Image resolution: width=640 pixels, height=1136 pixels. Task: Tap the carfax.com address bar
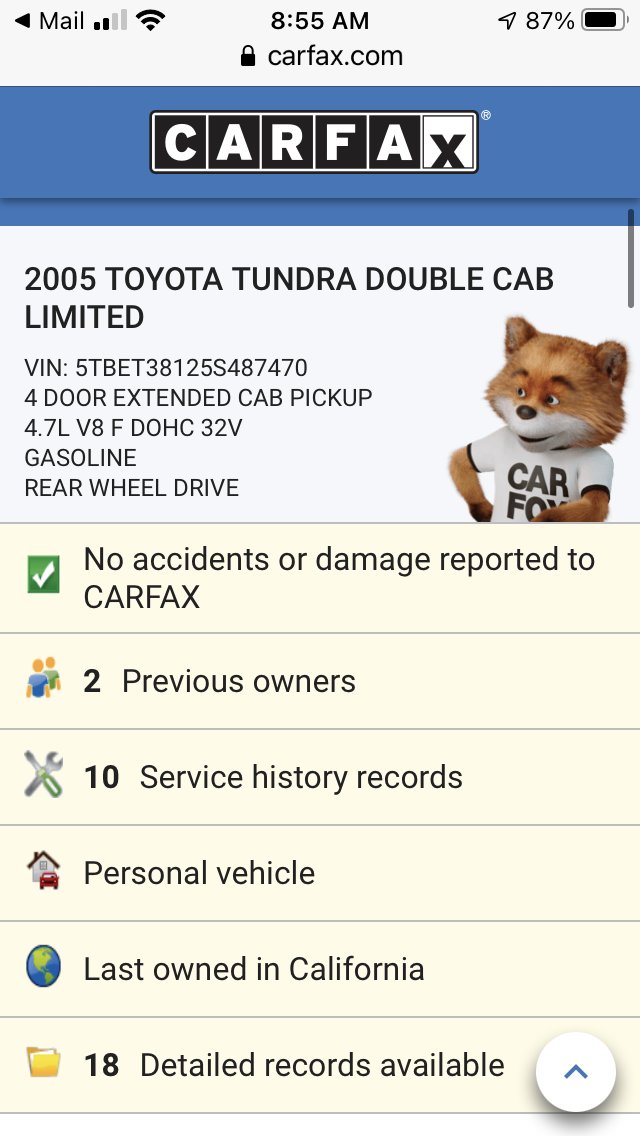[x=322, y=56]
